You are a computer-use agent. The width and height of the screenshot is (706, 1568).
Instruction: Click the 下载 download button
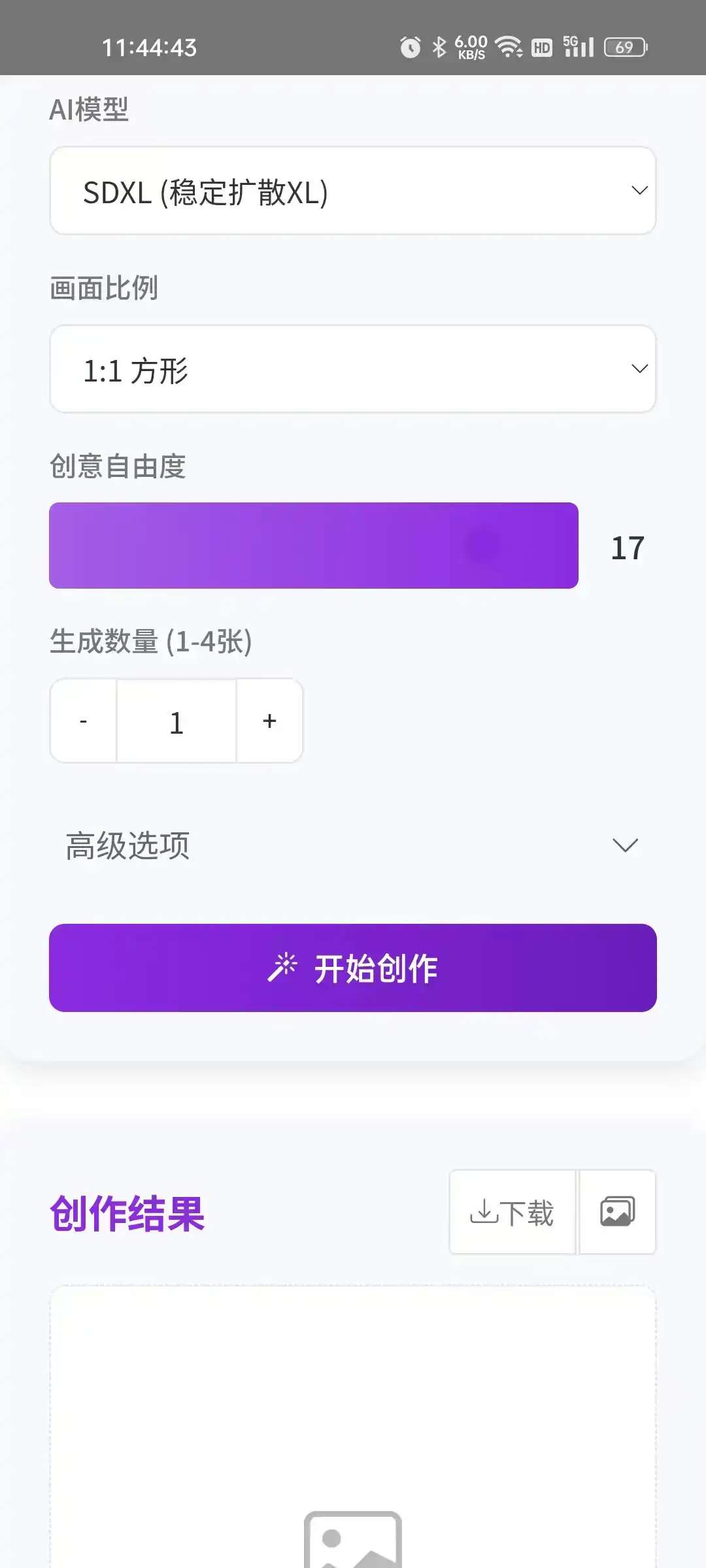512,1212
